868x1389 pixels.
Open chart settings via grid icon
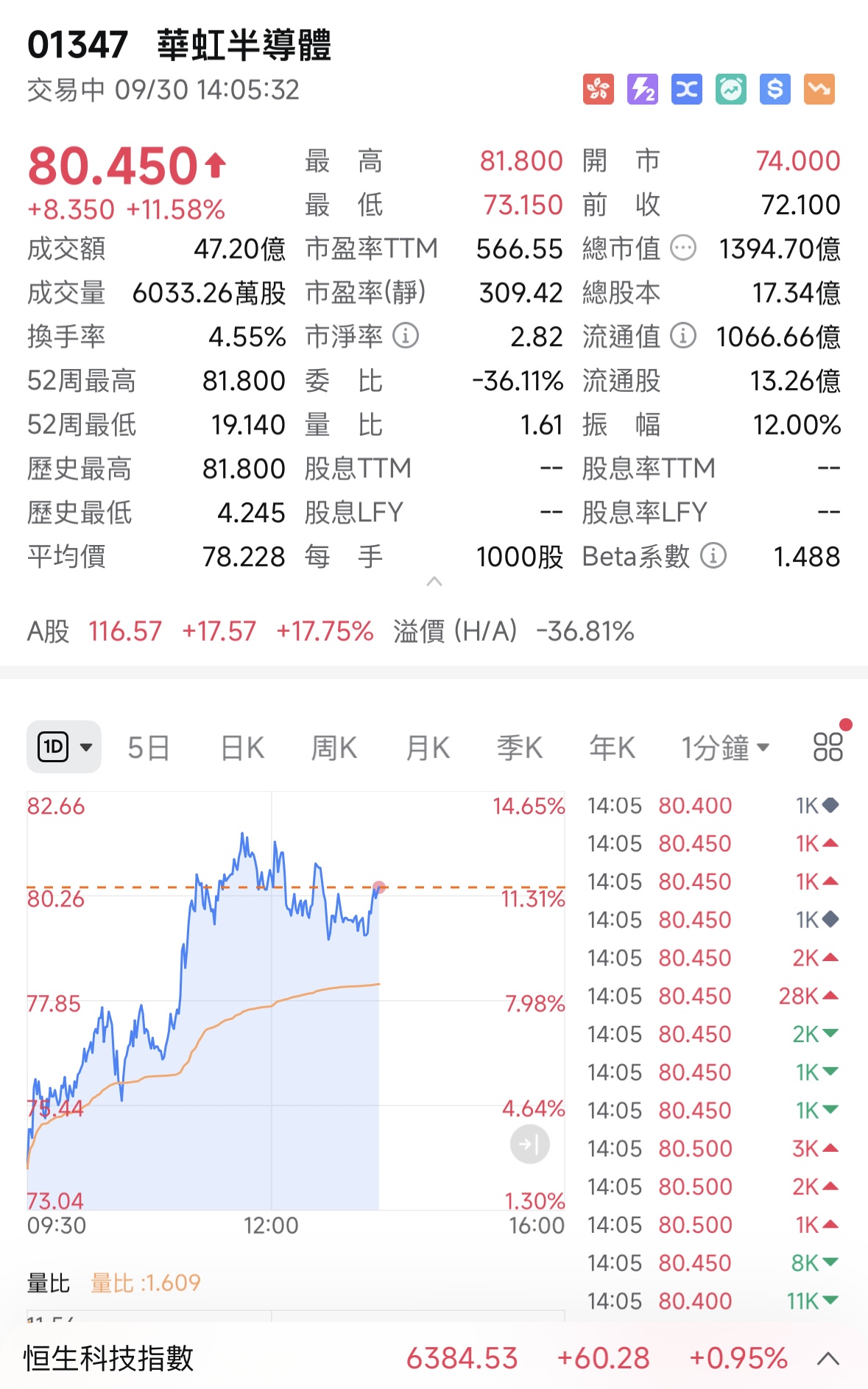coord(826,746)
